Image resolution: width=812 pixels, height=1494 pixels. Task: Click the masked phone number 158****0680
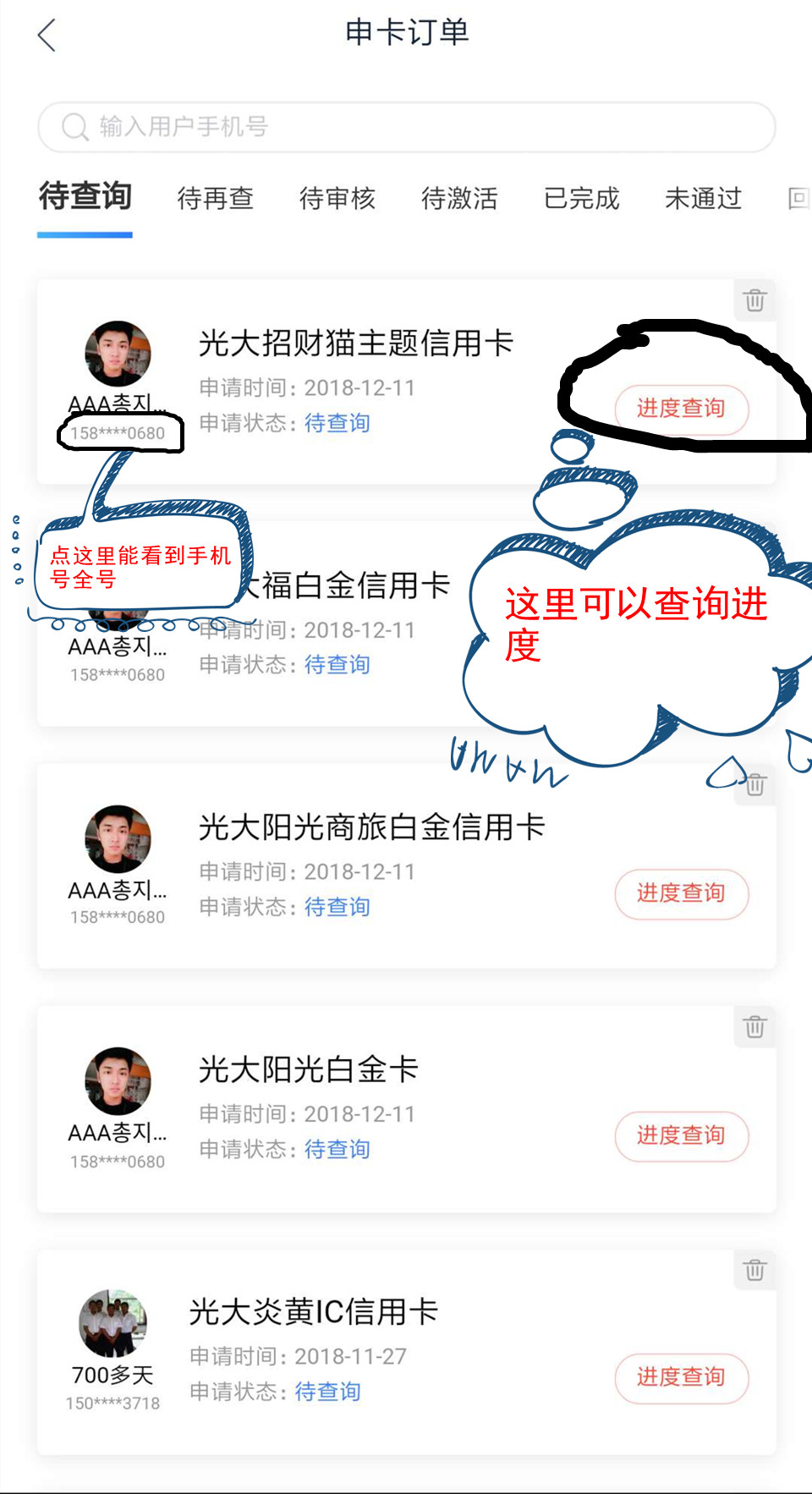120,432
